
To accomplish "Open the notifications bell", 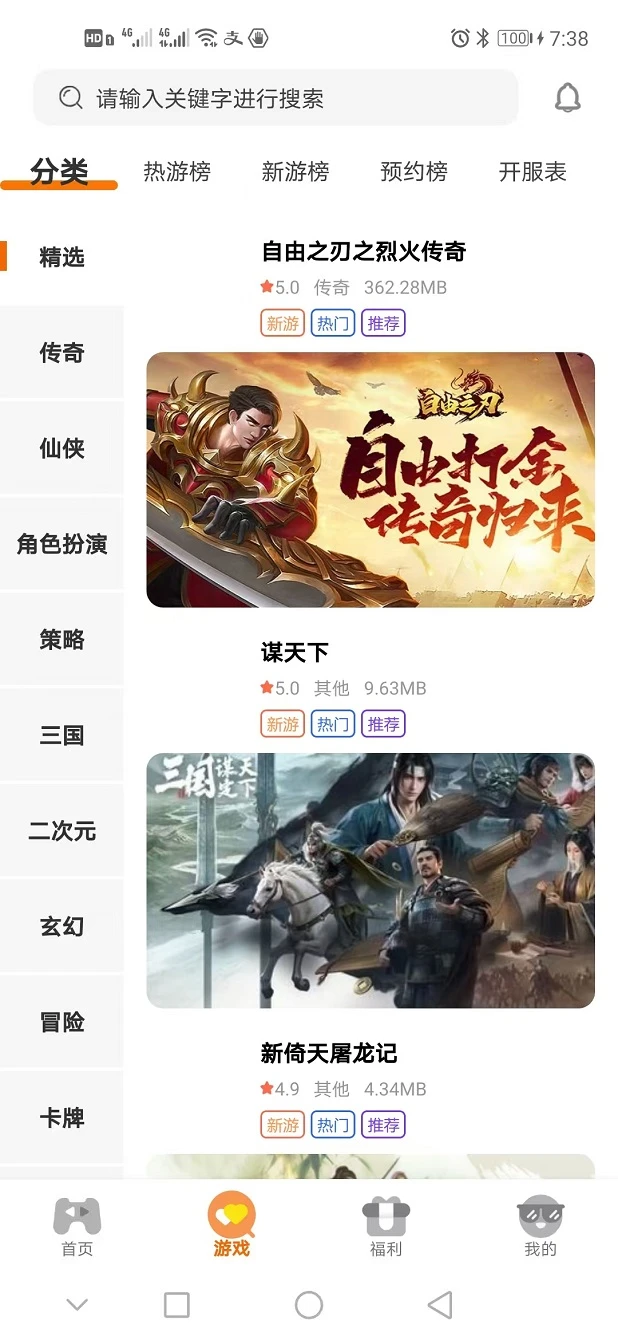I will click(567, 98).
